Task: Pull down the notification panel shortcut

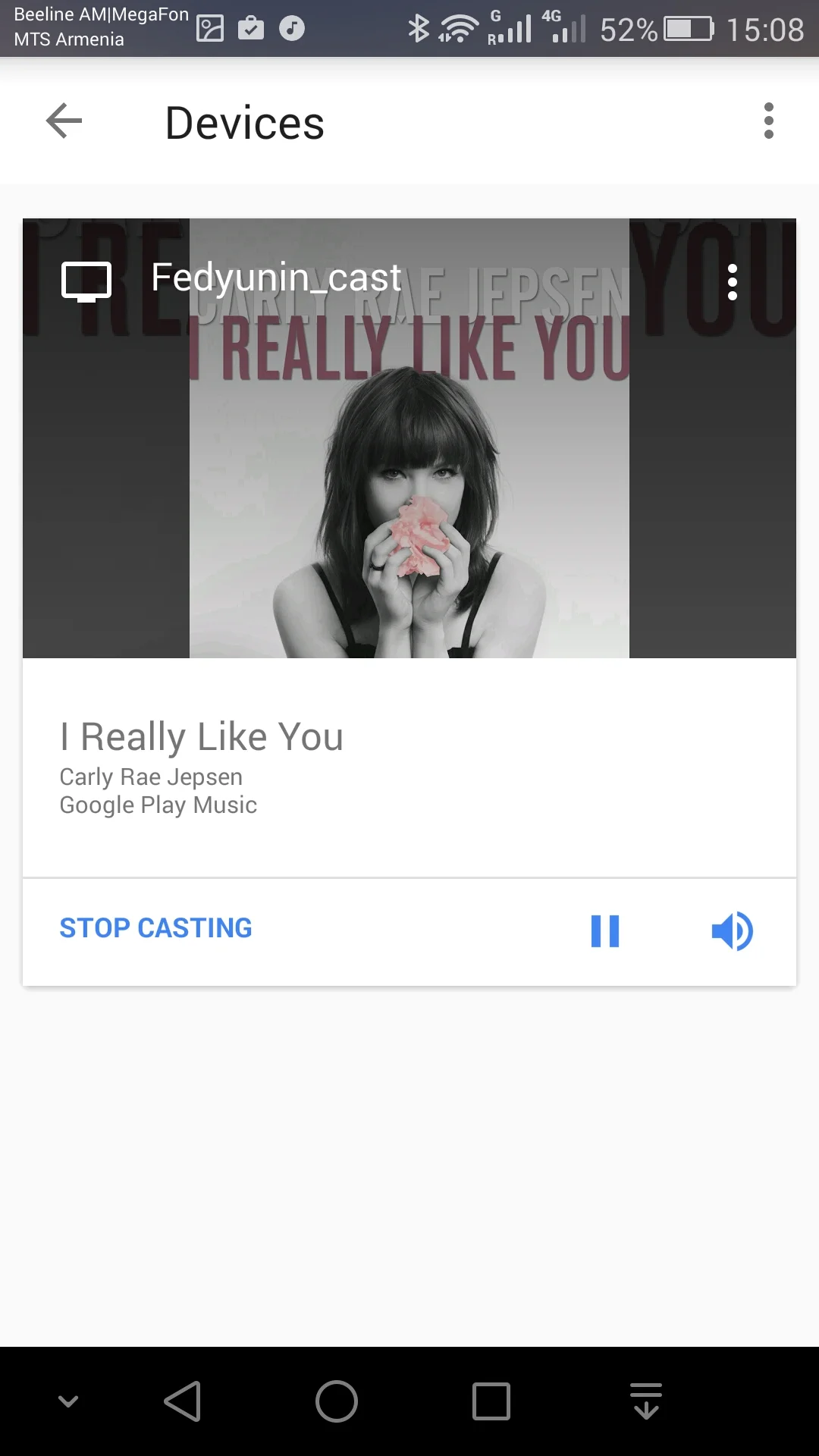Action: (646, 1401)
